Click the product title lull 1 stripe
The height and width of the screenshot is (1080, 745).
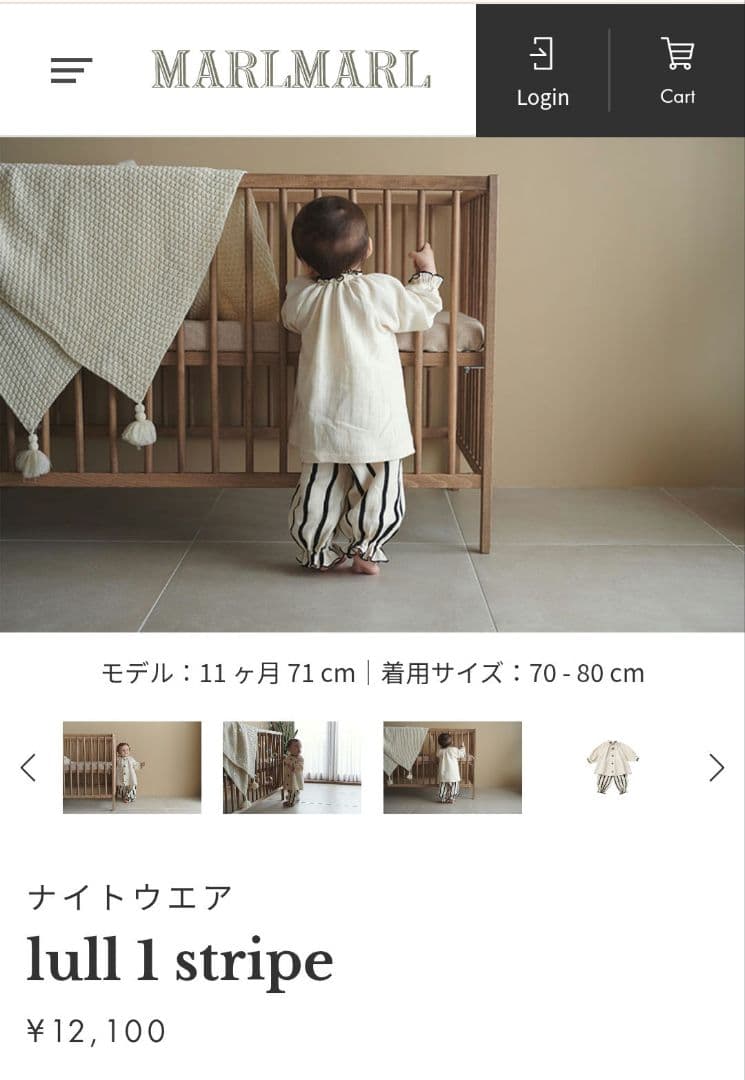(x=180, y=960)
